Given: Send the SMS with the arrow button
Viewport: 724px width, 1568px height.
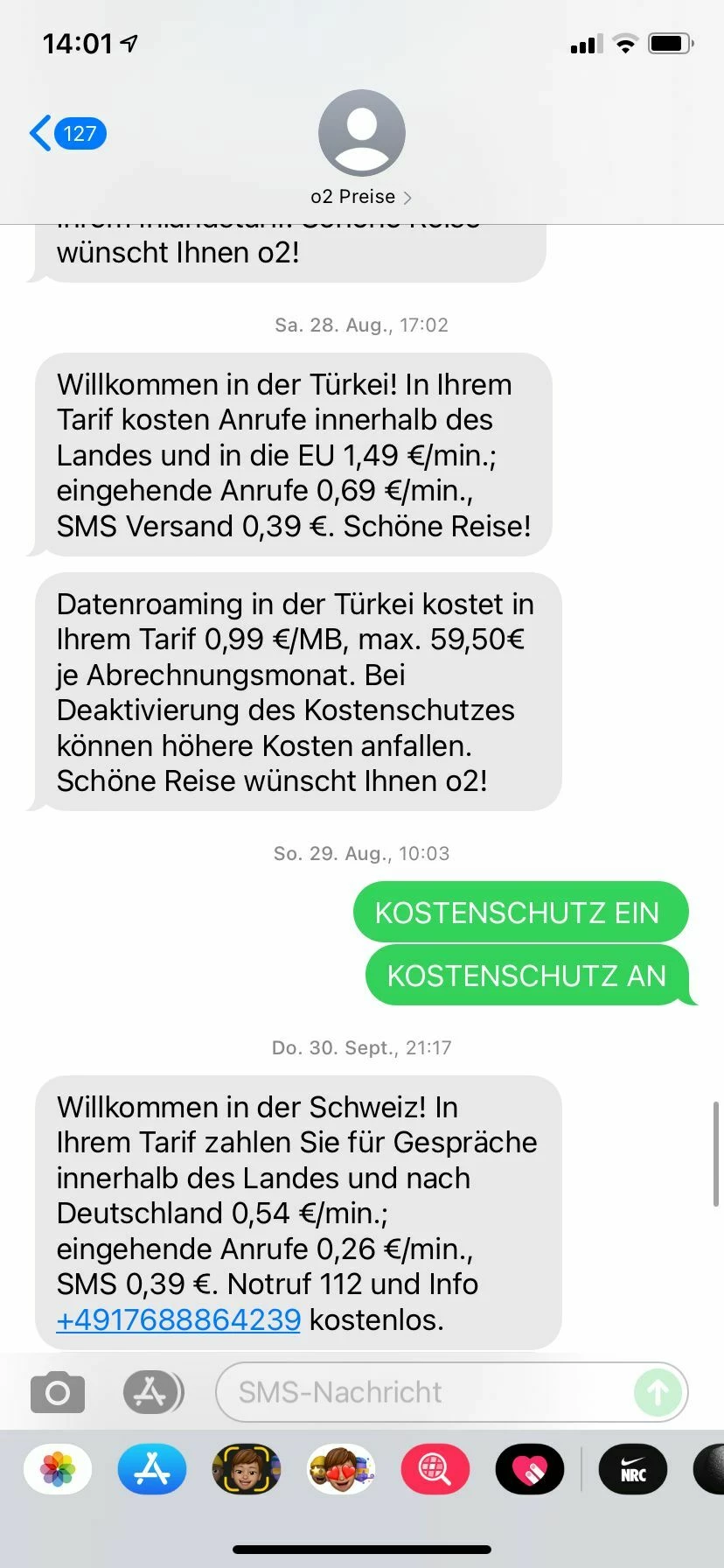Looking at the screenshot, I should [658, 1391].
